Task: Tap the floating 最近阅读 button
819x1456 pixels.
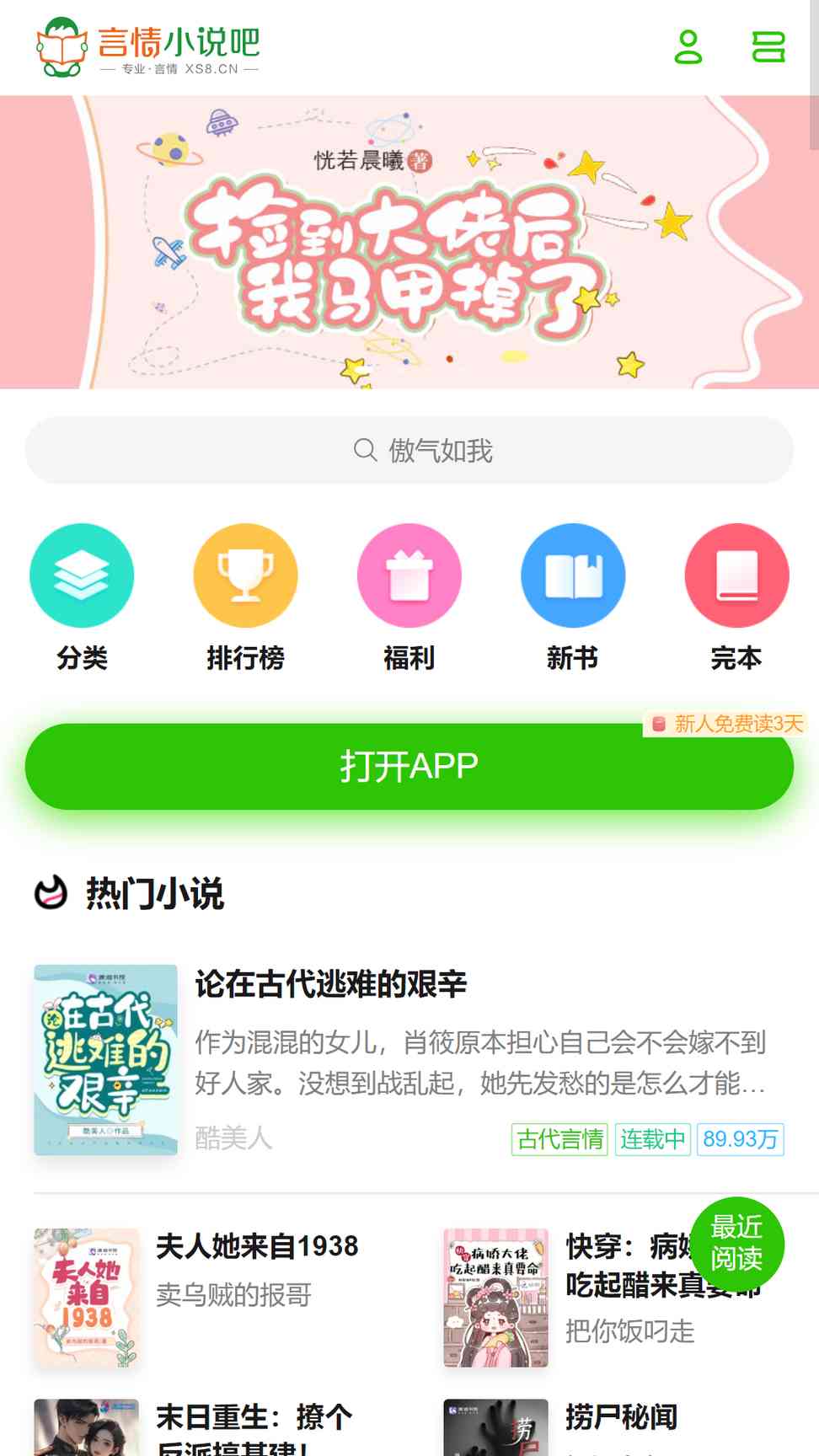Action: pyautogui.click(x=737, y=1243)
